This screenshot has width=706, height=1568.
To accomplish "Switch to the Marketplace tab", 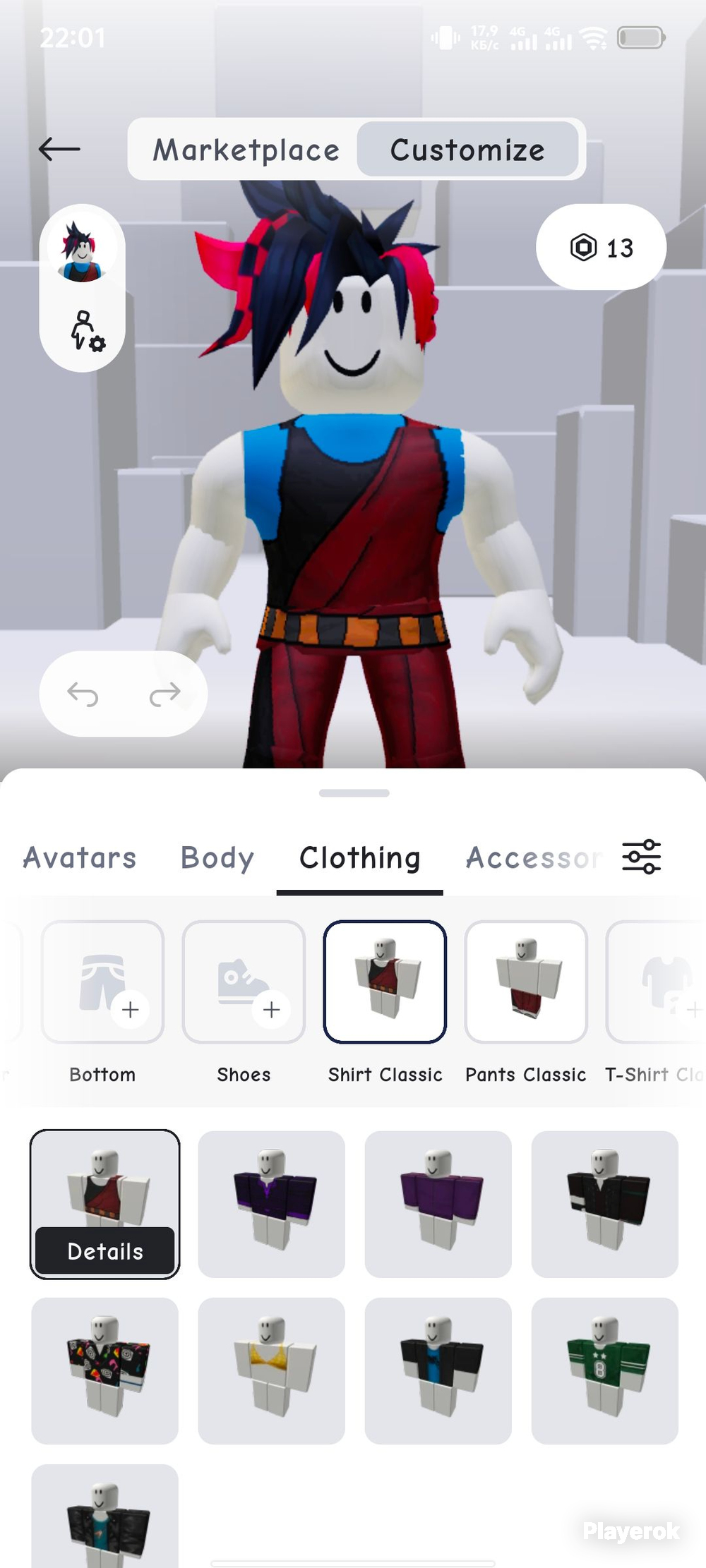I will point(246,150).
